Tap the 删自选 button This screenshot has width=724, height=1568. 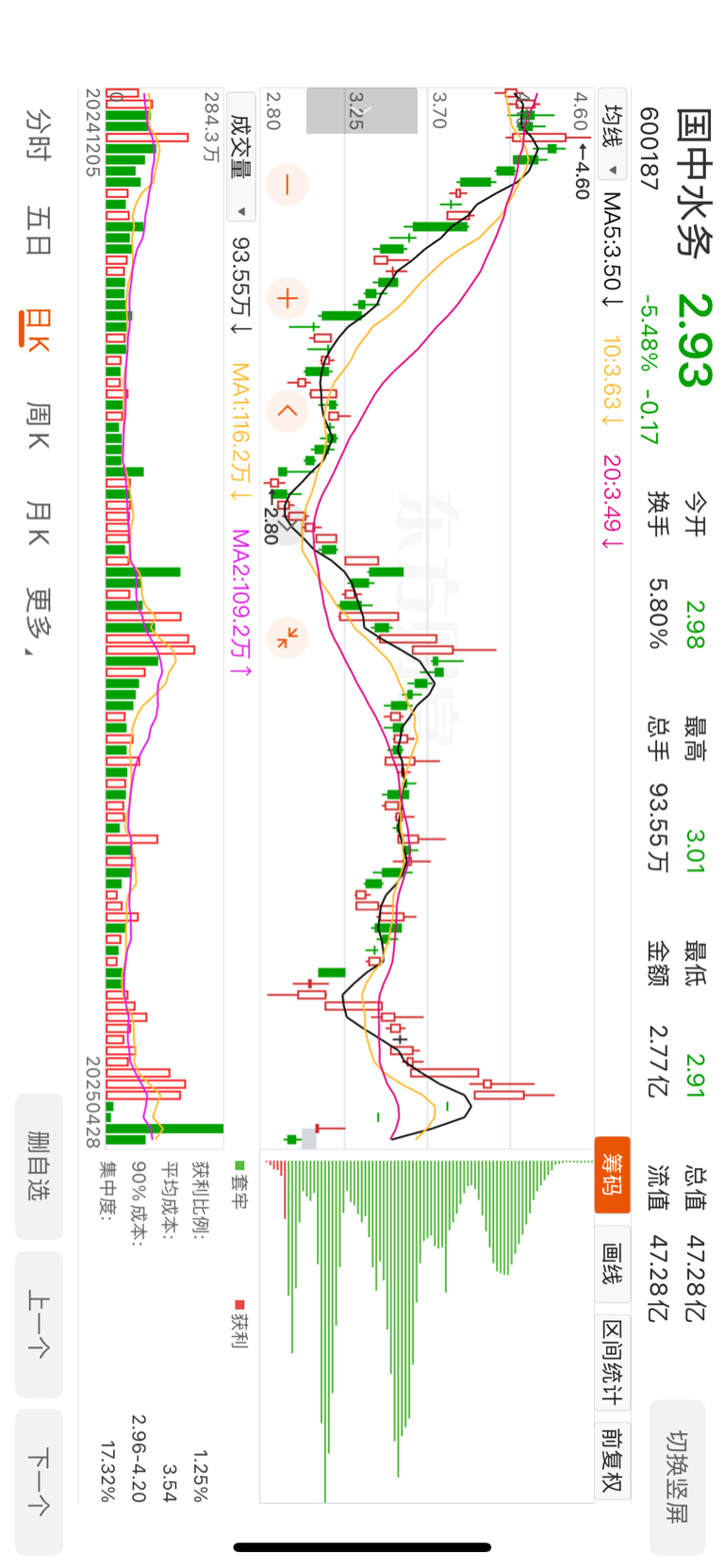pyautogui.click(x=39, y=1166)
